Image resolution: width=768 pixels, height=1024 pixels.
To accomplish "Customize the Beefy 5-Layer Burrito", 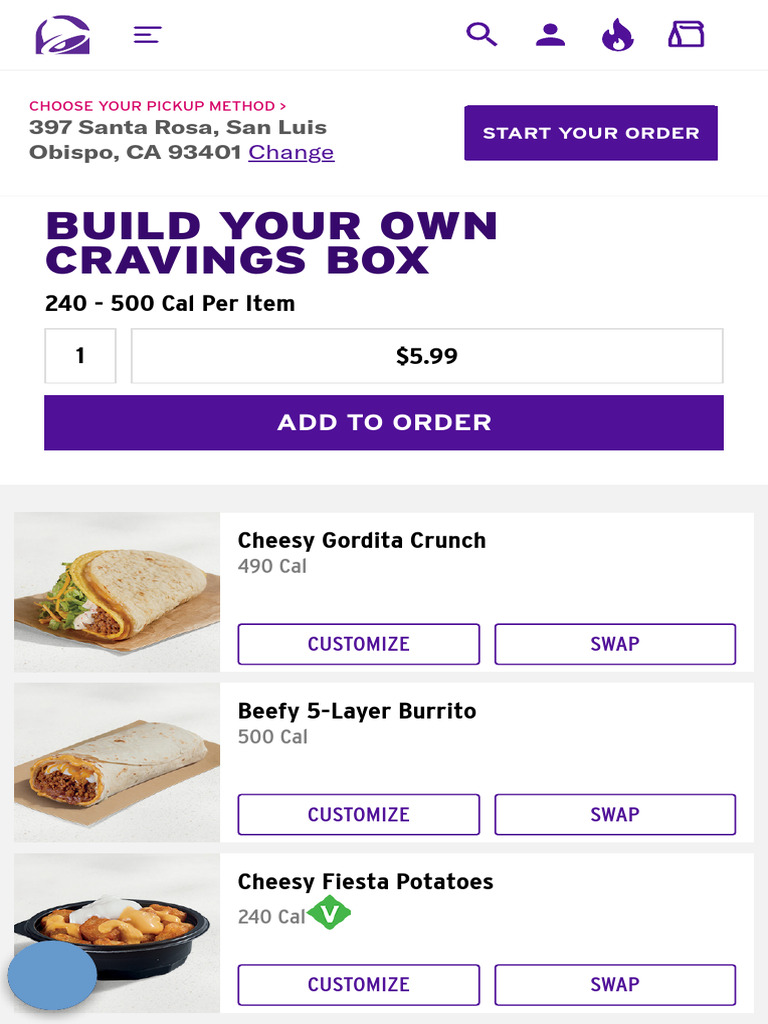I will pos(358,815).
